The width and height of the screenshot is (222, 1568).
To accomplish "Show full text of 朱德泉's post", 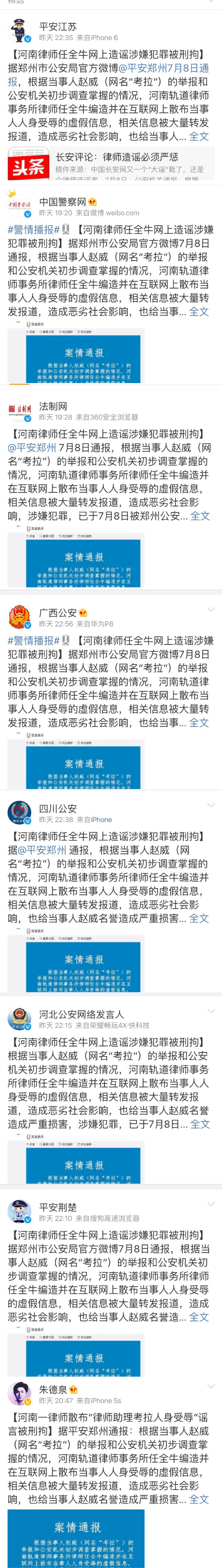I will coord(199,1499).
